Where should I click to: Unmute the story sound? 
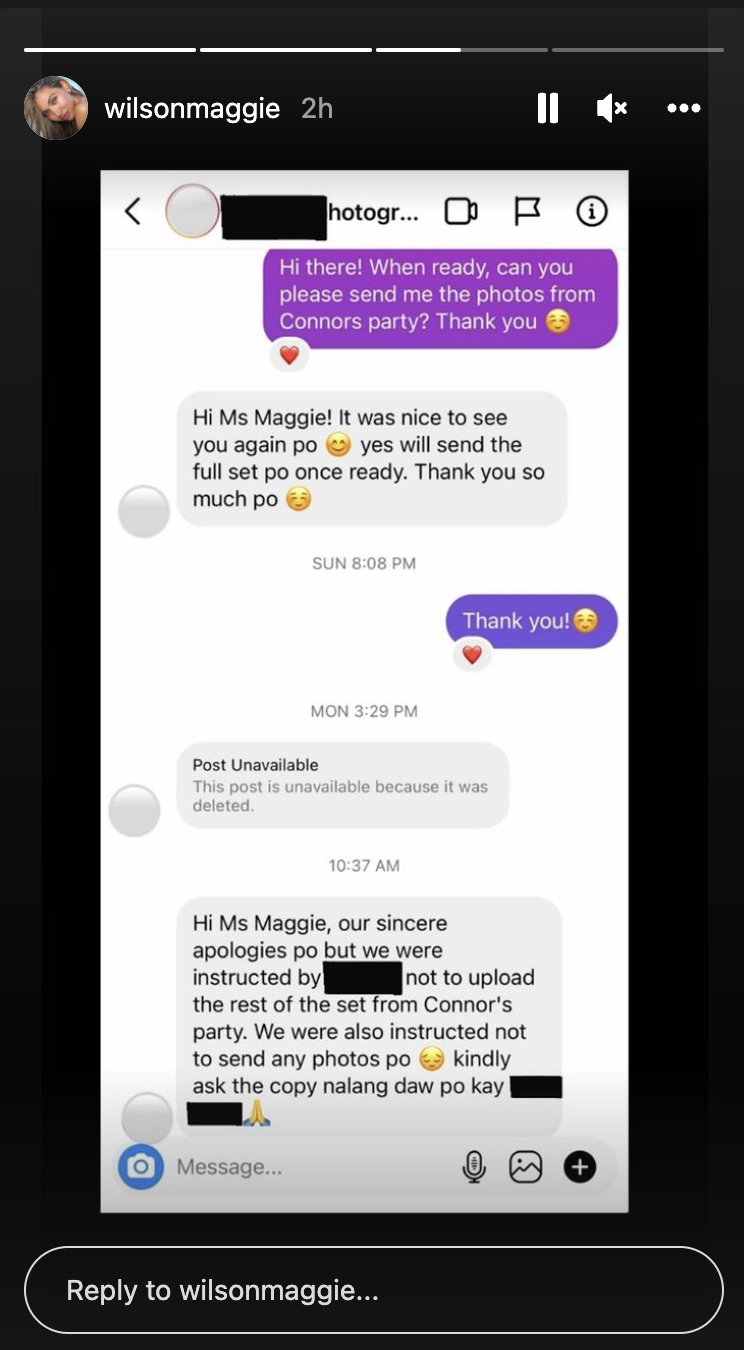611,108
